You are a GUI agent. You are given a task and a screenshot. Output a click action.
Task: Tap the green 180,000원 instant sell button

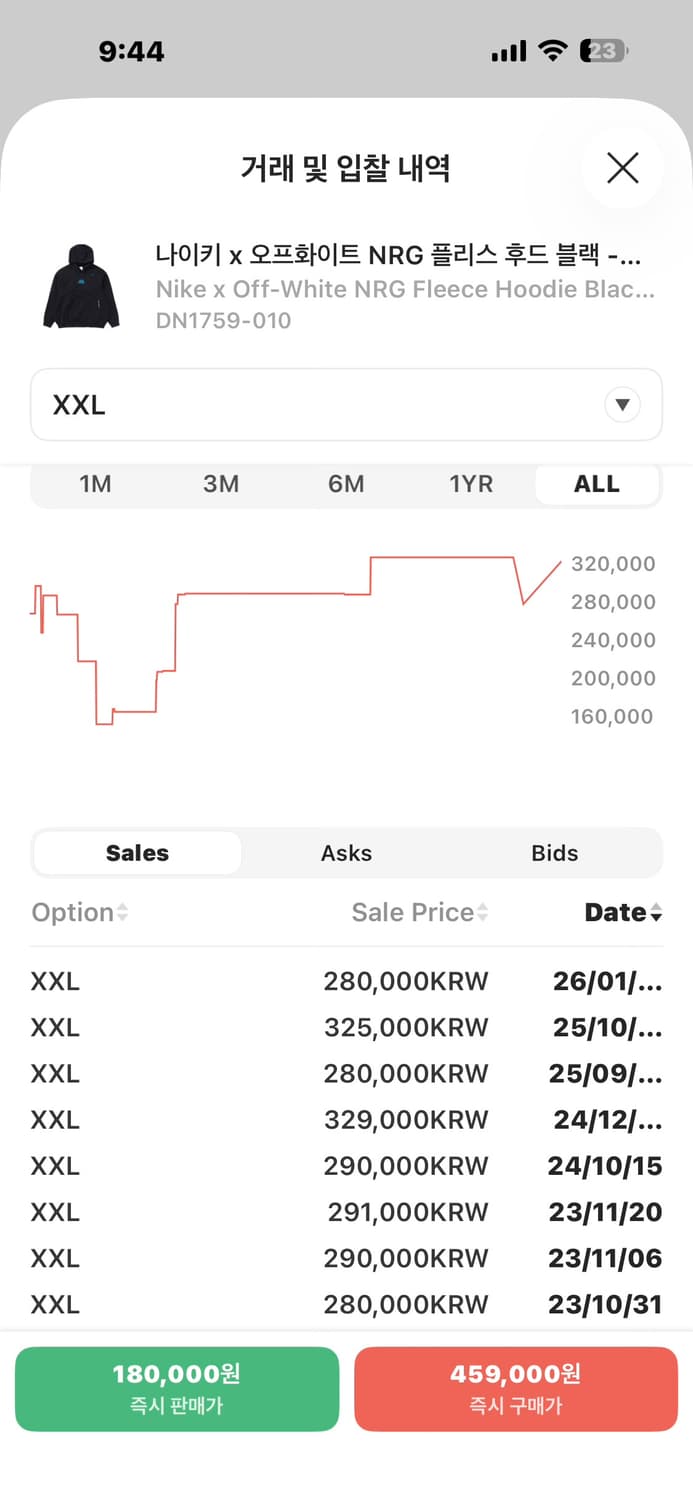point(177,1388)
